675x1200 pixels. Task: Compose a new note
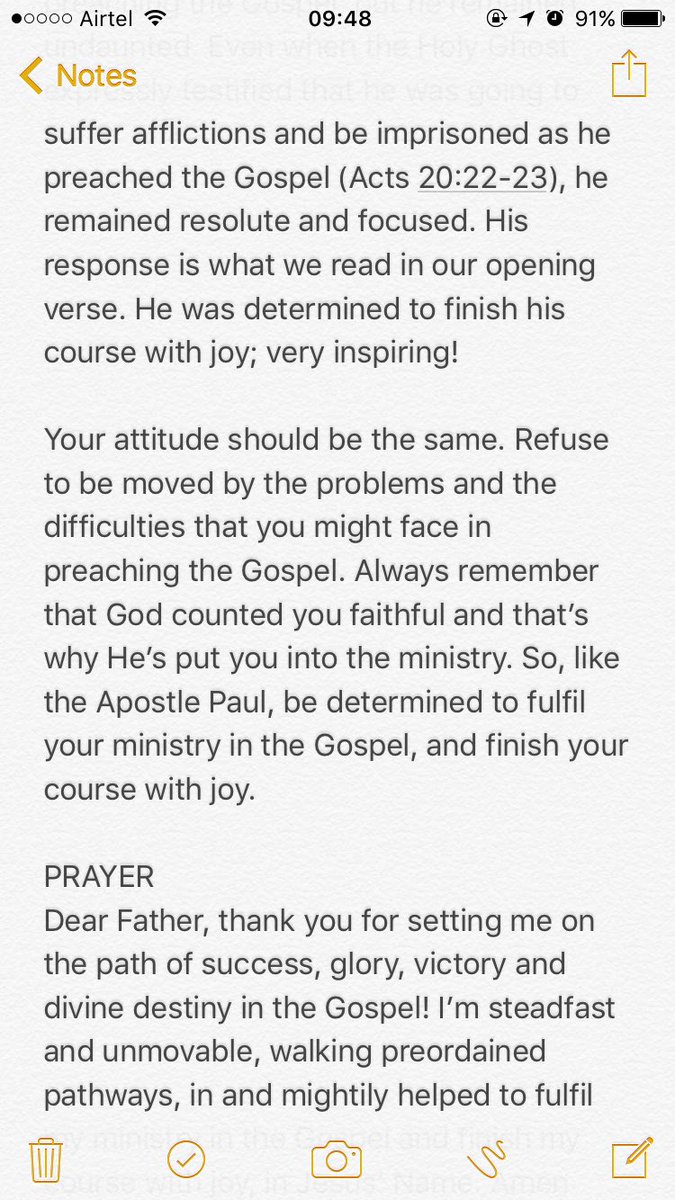pyautogui.click(x=632, y=1158)
